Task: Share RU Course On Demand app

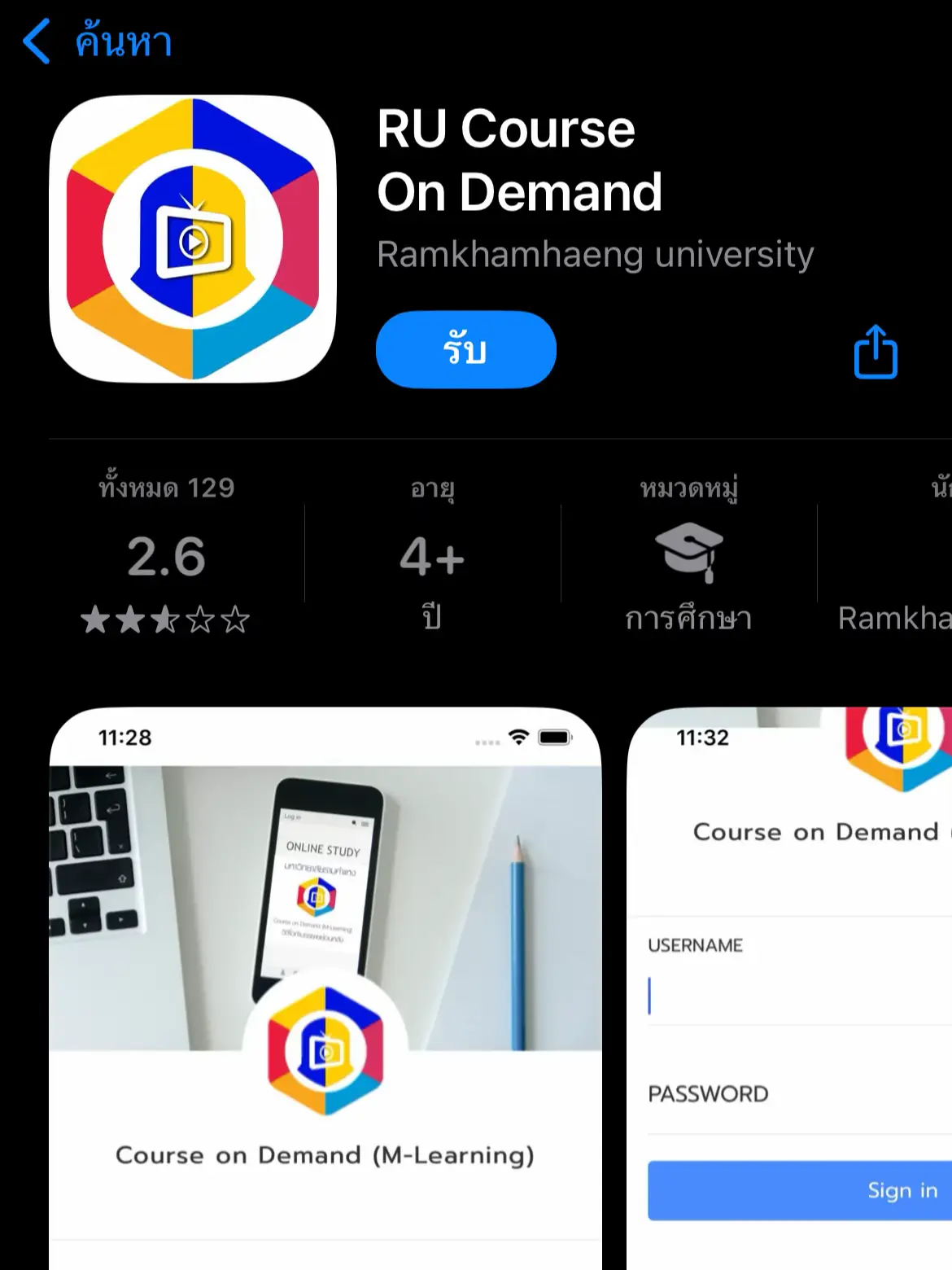Action: [876, 352]
